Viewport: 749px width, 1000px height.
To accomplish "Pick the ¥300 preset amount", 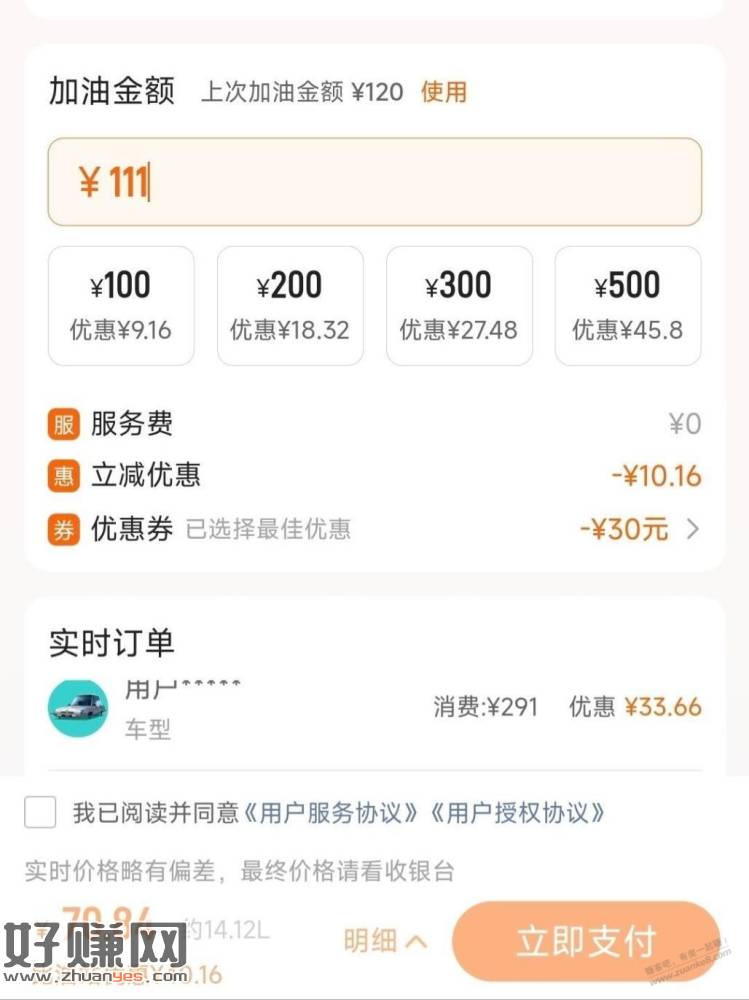I will tap(459, 305).
